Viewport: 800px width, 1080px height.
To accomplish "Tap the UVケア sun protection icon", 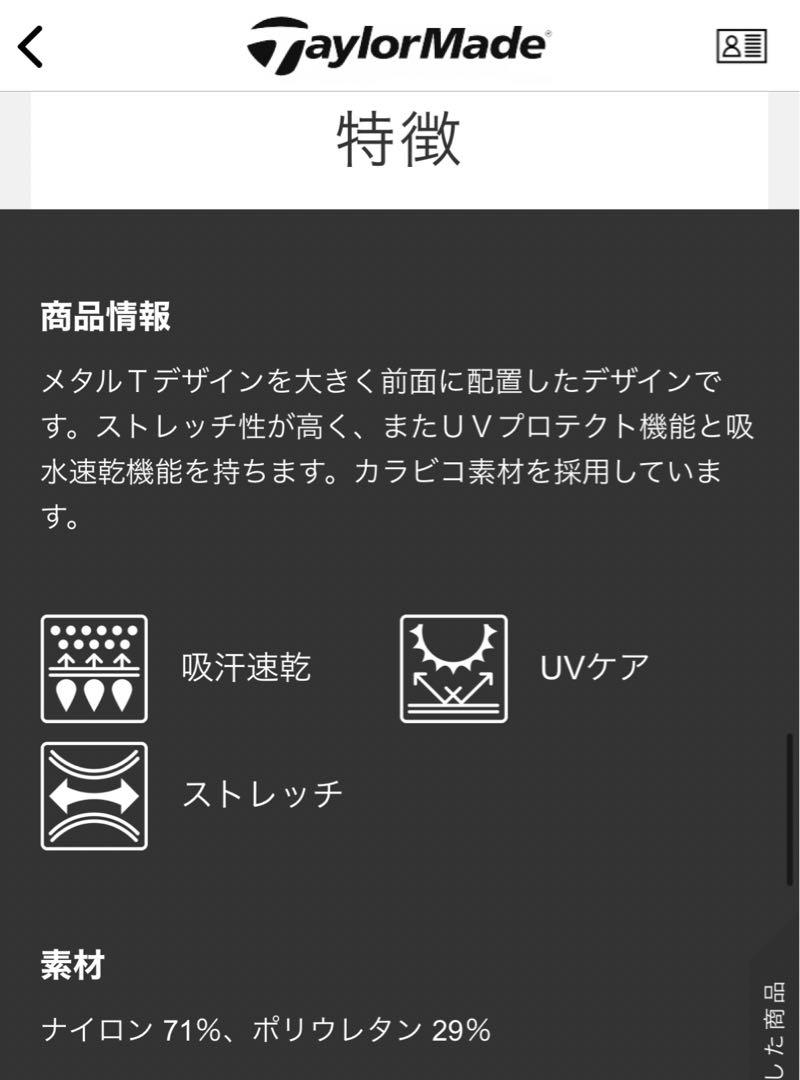I will coord(452,668).
